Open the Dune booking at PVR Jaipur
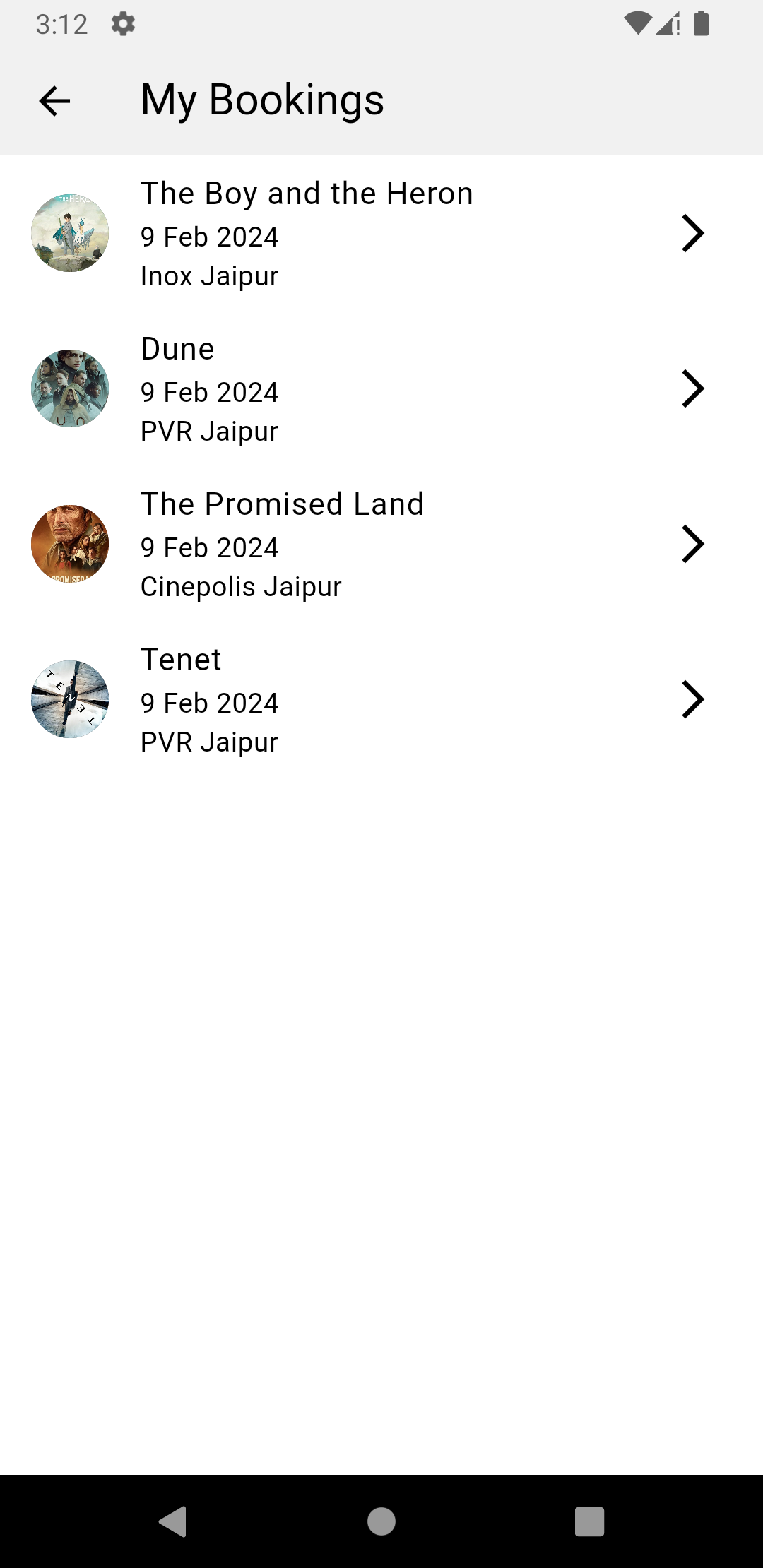The width and height of the screenshot is (763, 1568). coord(381,388)
